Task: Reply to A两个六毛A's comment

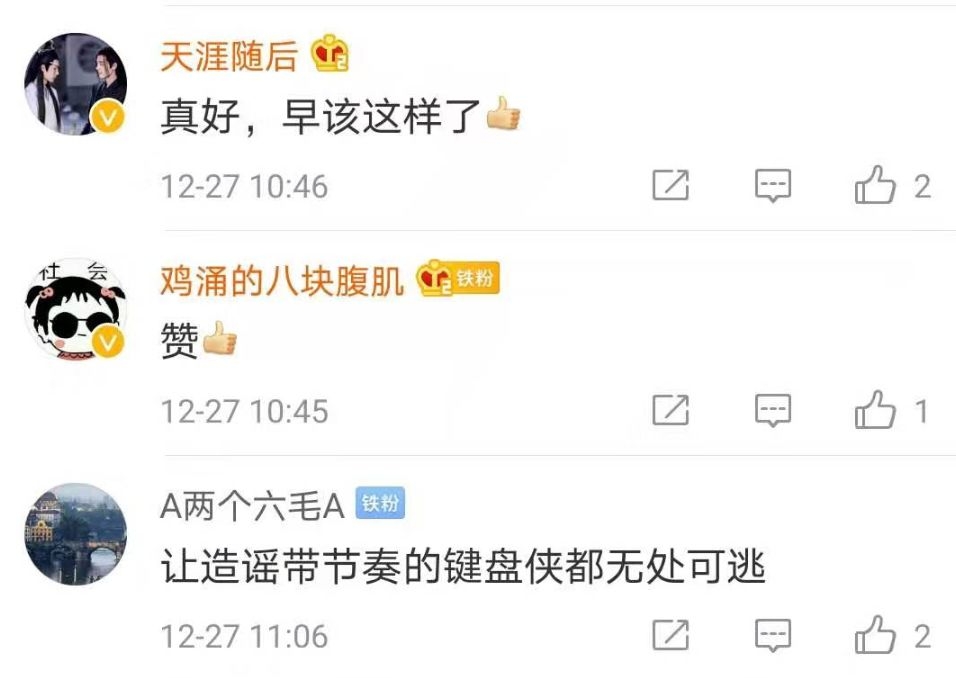Action: pyautogui.click(x=772, y=634)
